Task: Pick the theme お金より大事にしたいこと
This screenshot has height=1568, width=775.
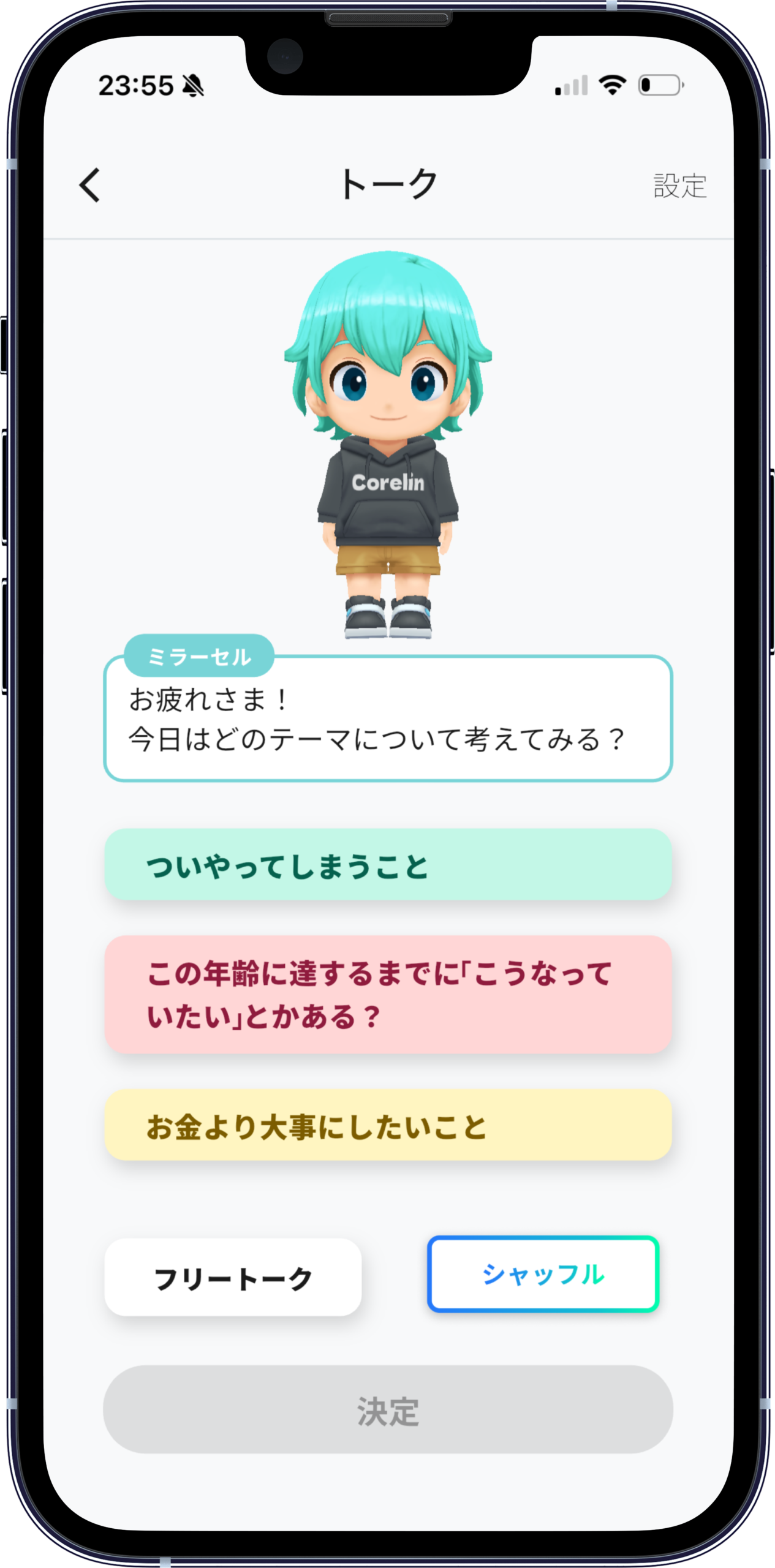Action: coord(388,1125)
